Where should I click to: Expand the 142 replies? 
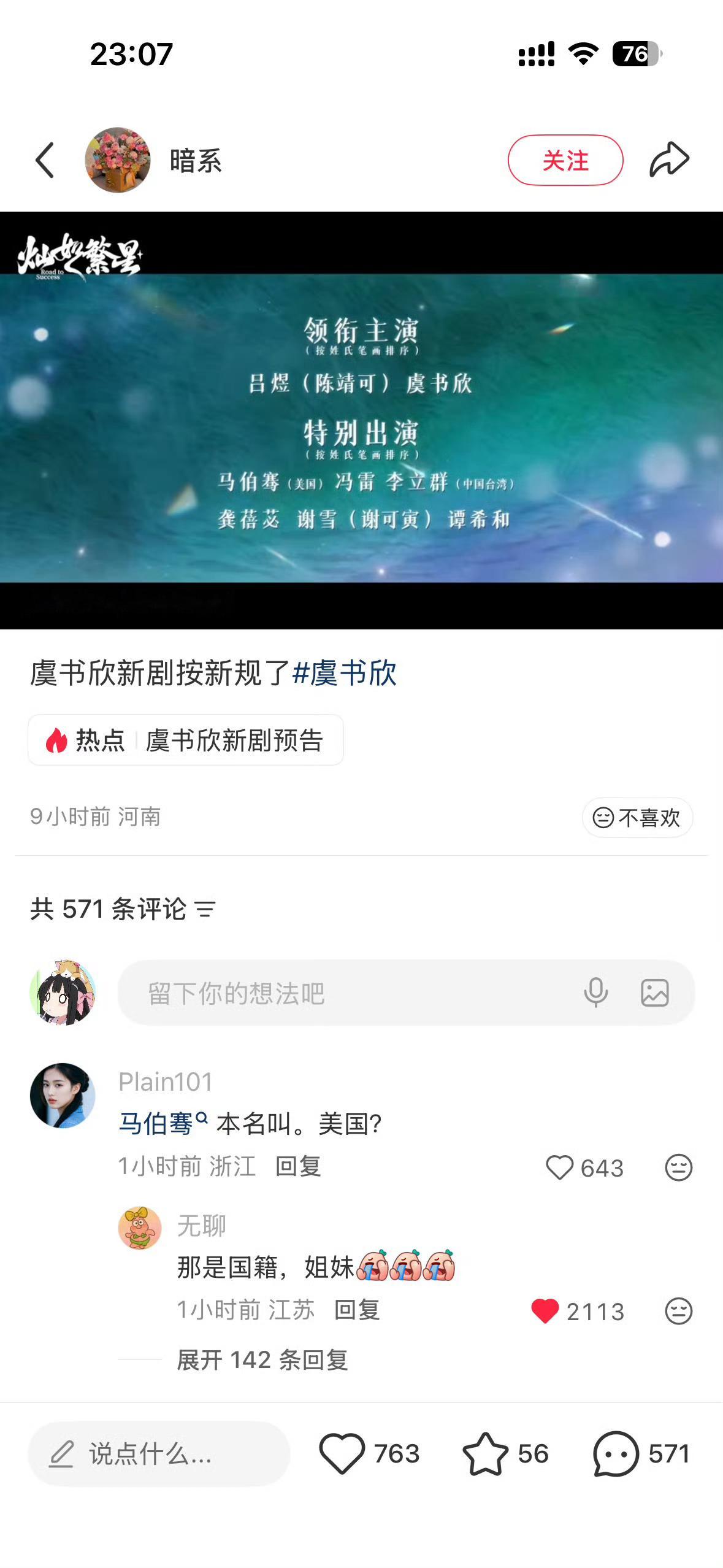pos(262,1360)
